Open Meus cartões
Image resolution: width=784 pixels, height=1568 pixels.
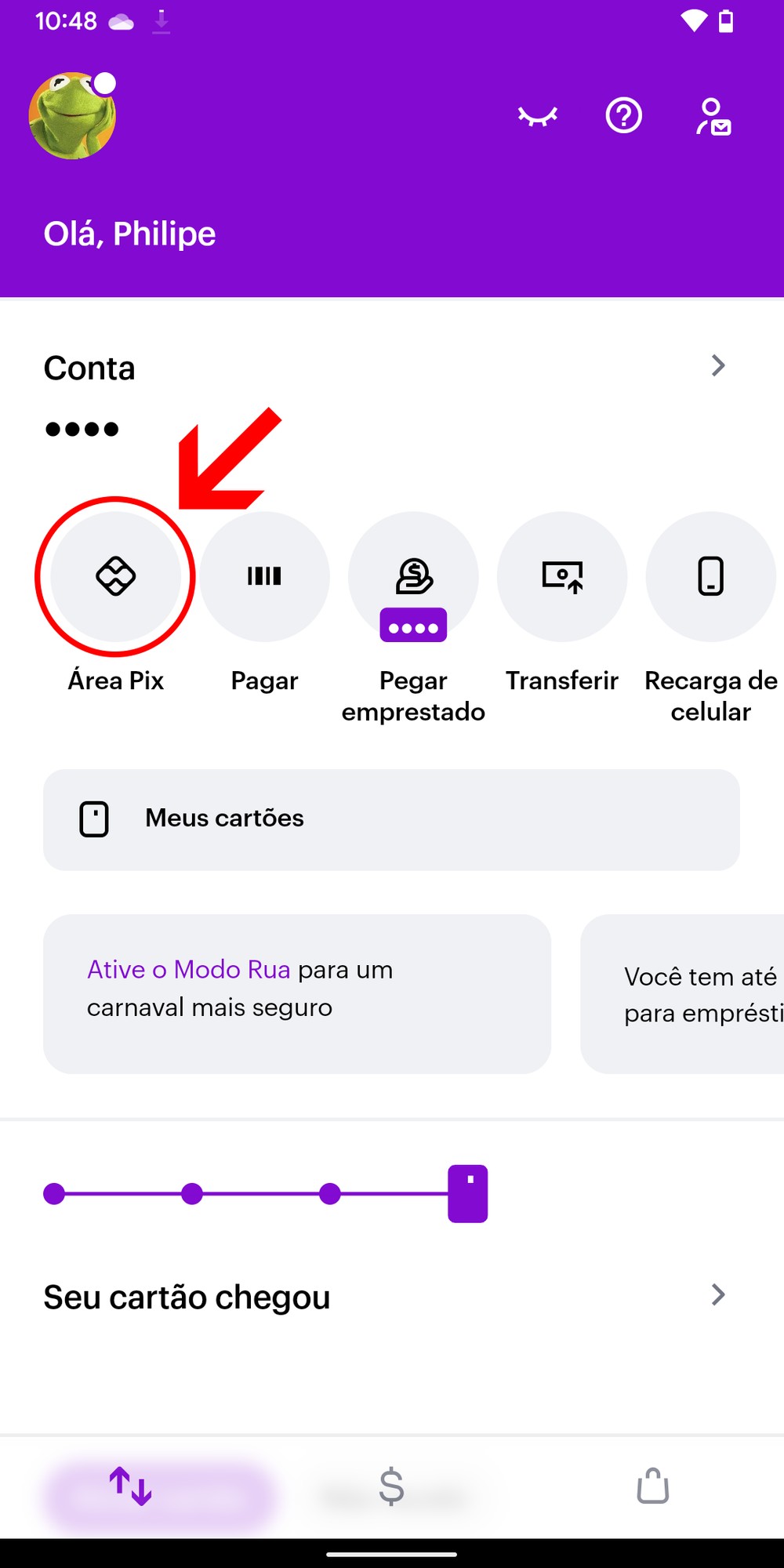coord(391,819)
